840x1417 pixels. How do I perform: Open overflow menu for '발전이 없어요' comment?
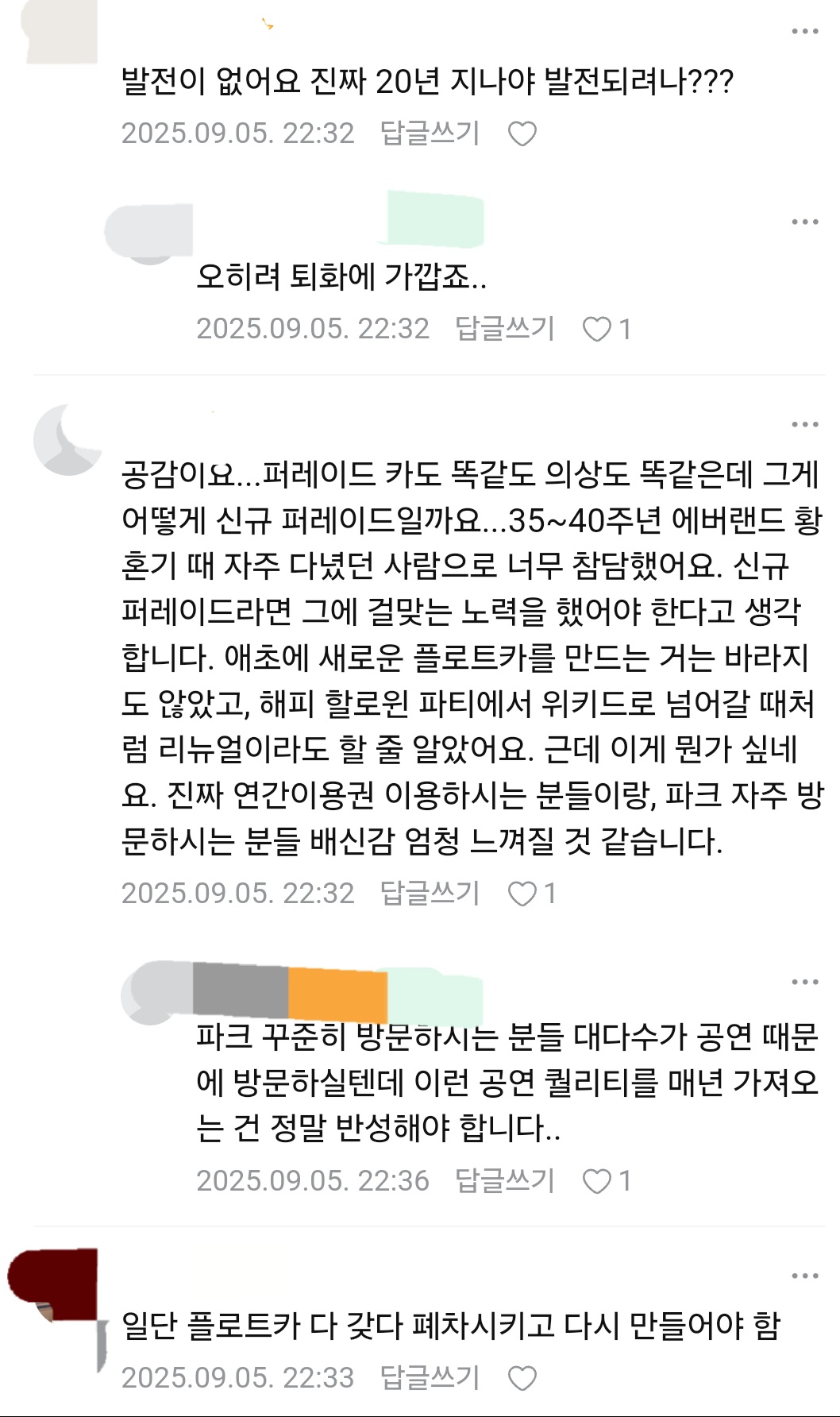[x=804, y=32]
